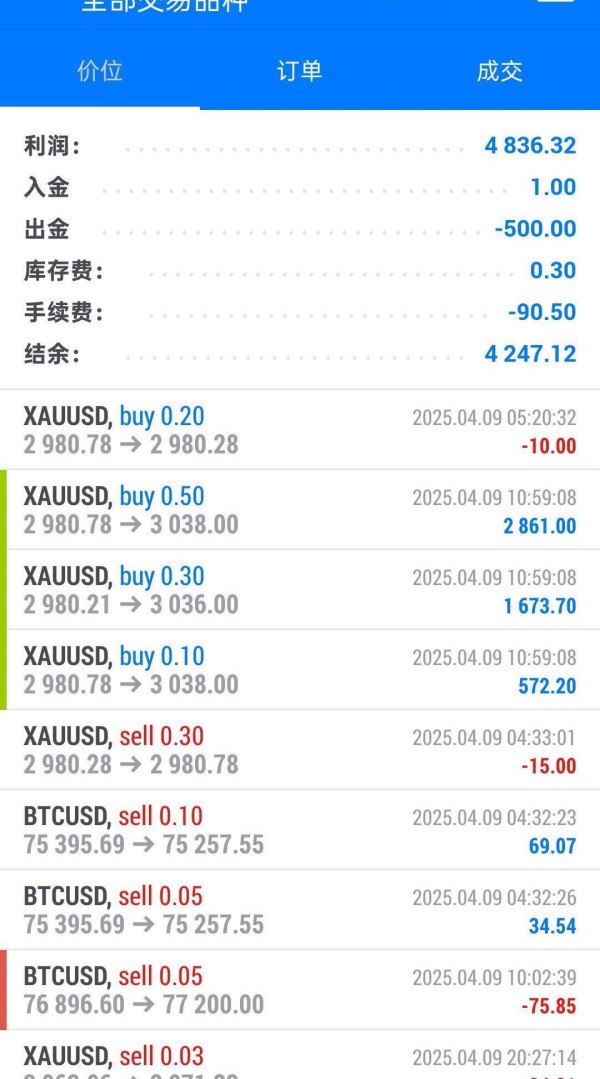
Task: Switch to the 价位 tab
Action: point(100,71)
